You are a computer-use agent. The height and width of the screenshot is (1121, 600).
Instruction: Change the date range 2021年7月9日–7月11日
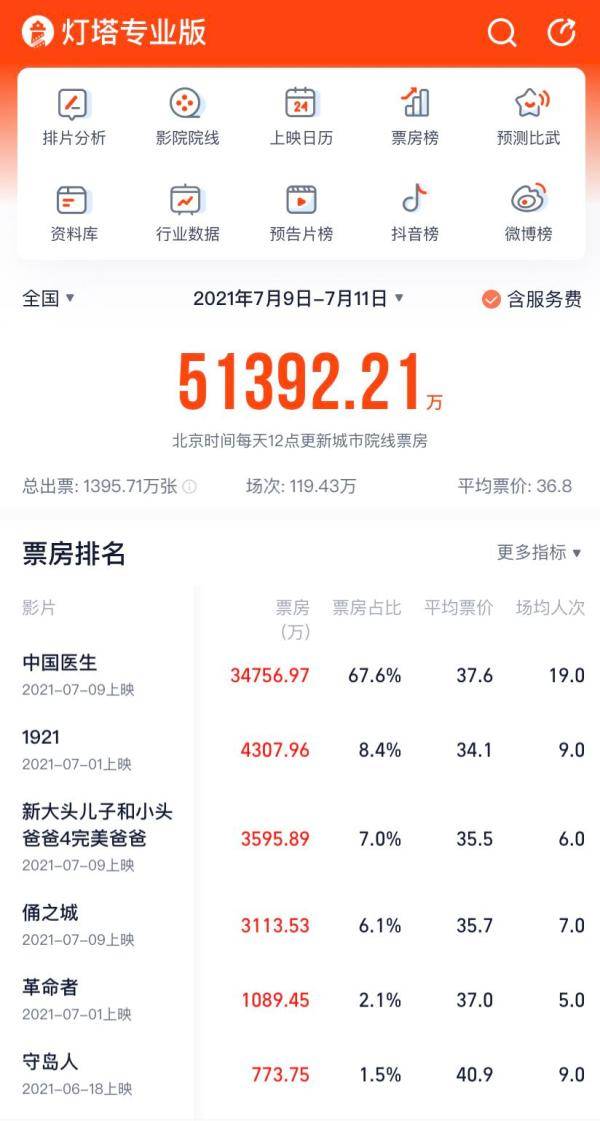coord(298,298)
